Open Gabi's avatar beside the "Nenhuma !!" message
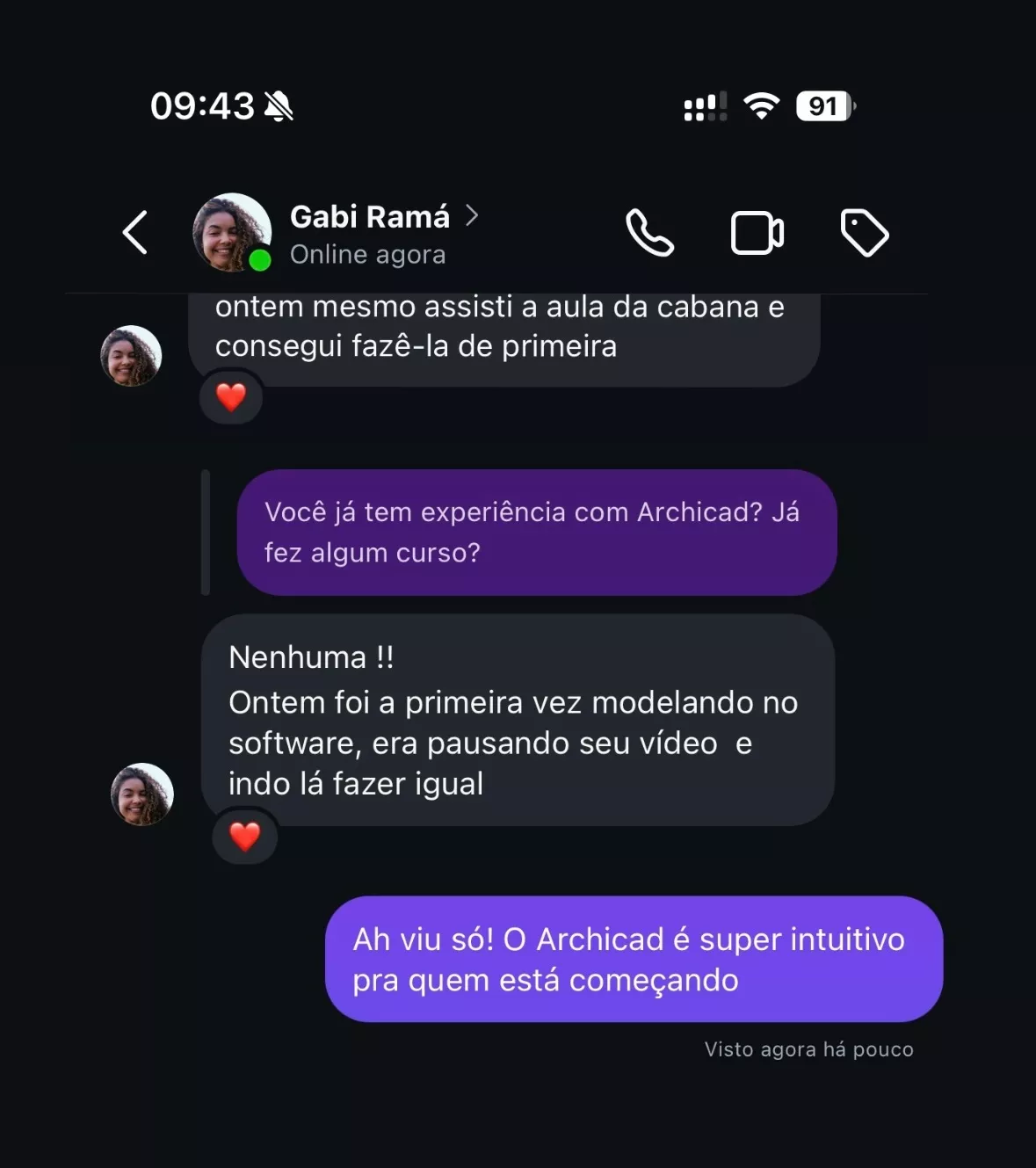The image size is (1036, 1168). pyautogui.click(x=142, y=794)
